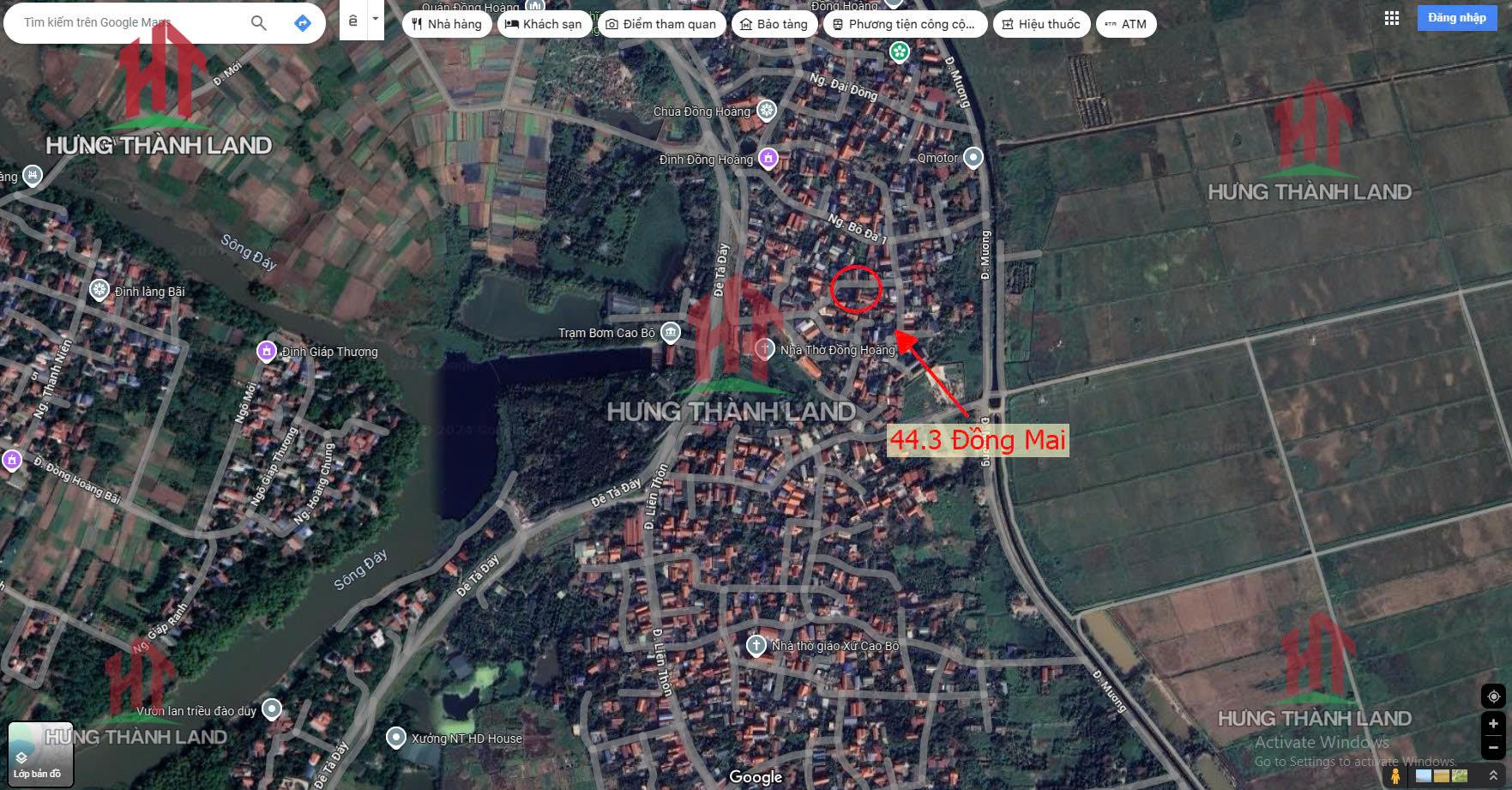Viewport: 1512px width, 790px height.
Task: Open the Lớp bản đồ layers switcher
Action: click(x=39, y=754)
